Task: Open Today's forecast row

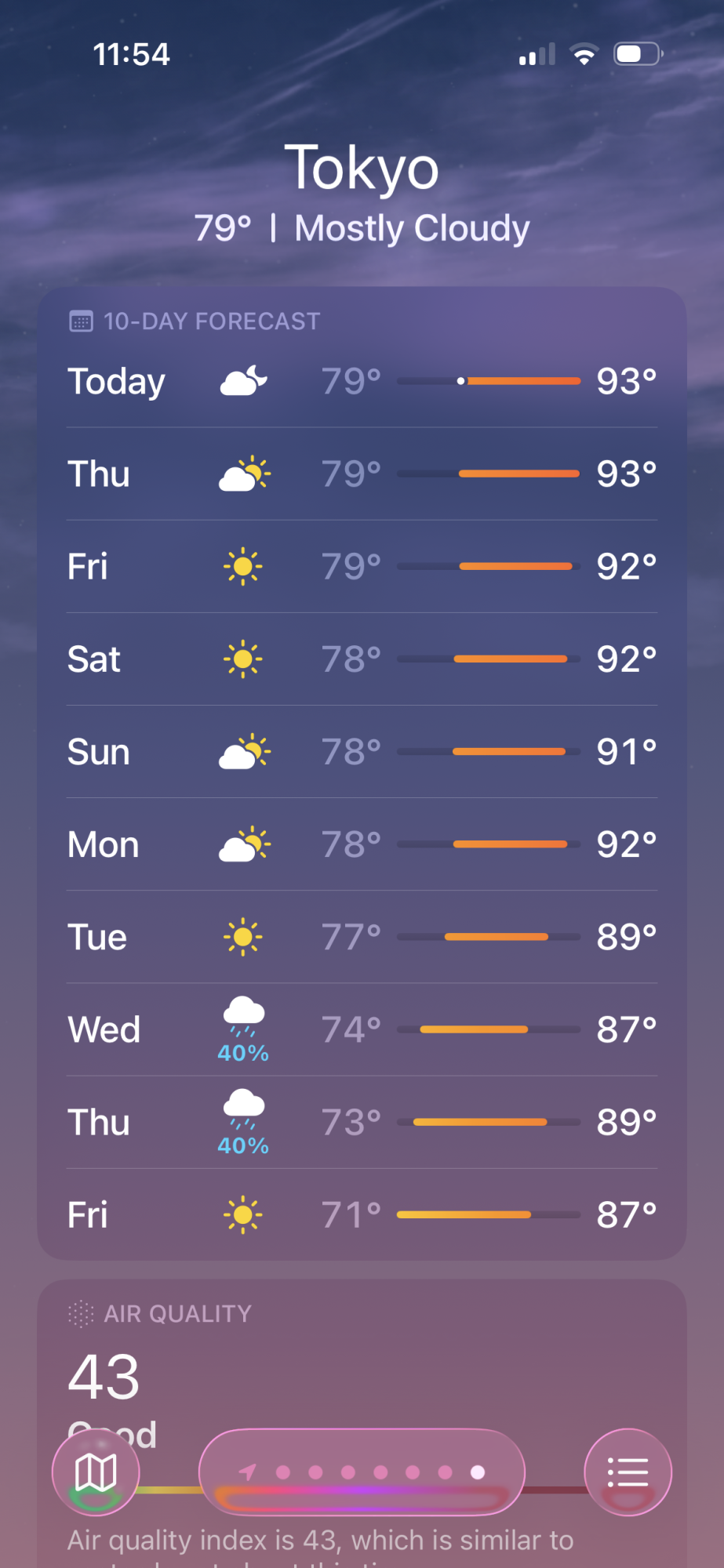Action: [362, 381]
